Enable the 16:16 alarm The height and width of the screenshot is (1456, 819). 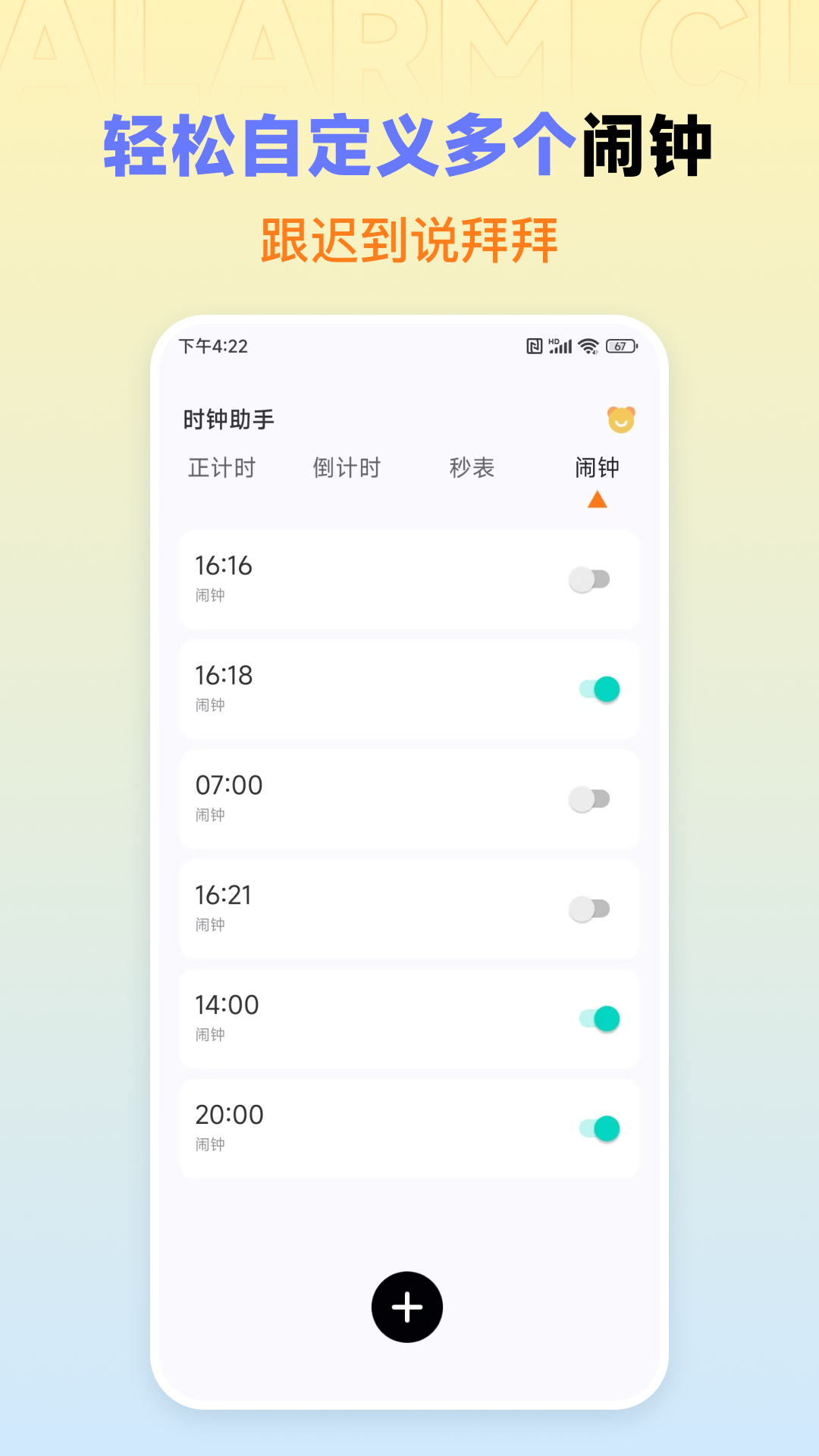click(591, 579)
